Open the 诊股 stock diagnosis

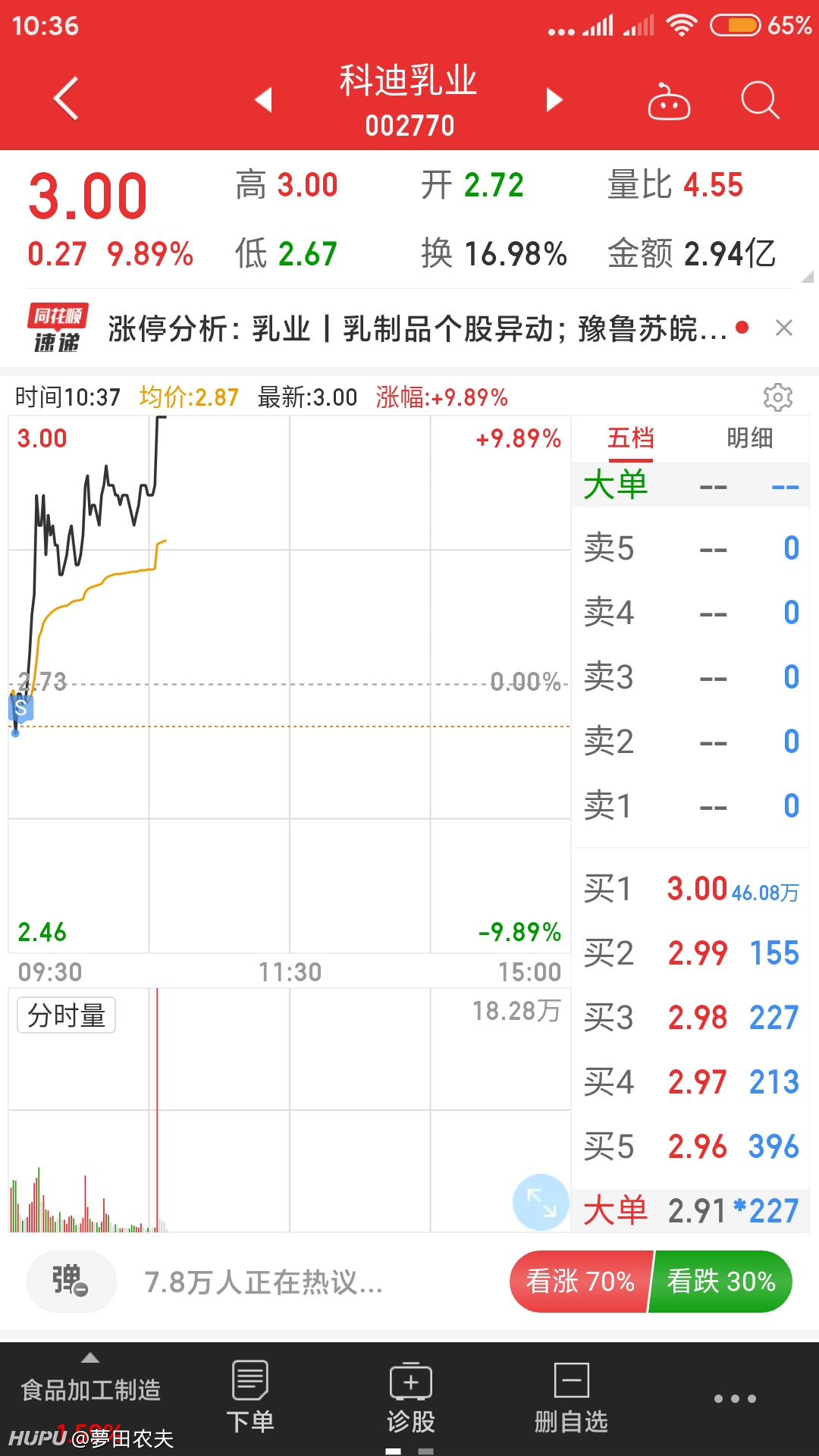411,1397
